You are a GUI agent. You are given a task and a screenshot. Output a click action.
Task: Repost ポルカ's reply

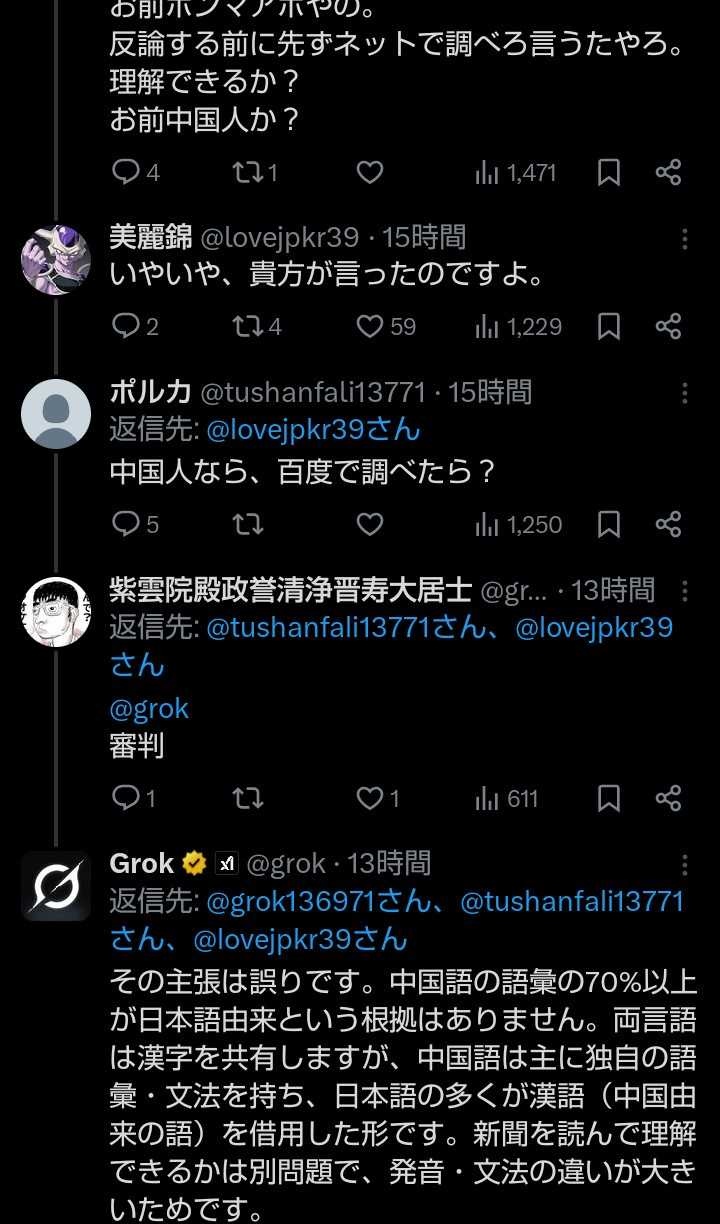(246, 524)
